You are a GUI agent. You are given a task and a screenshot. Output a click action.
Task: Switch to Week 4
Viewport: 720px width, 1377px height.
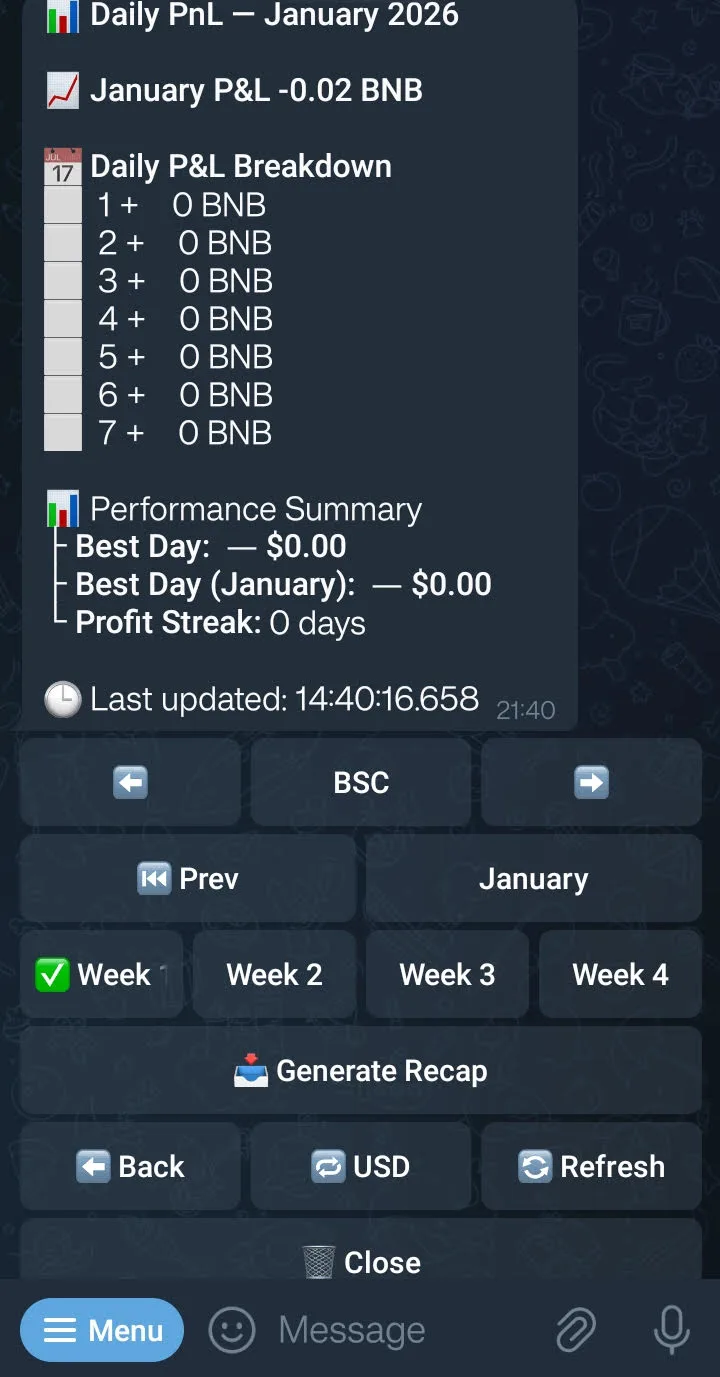coord(620,975)
